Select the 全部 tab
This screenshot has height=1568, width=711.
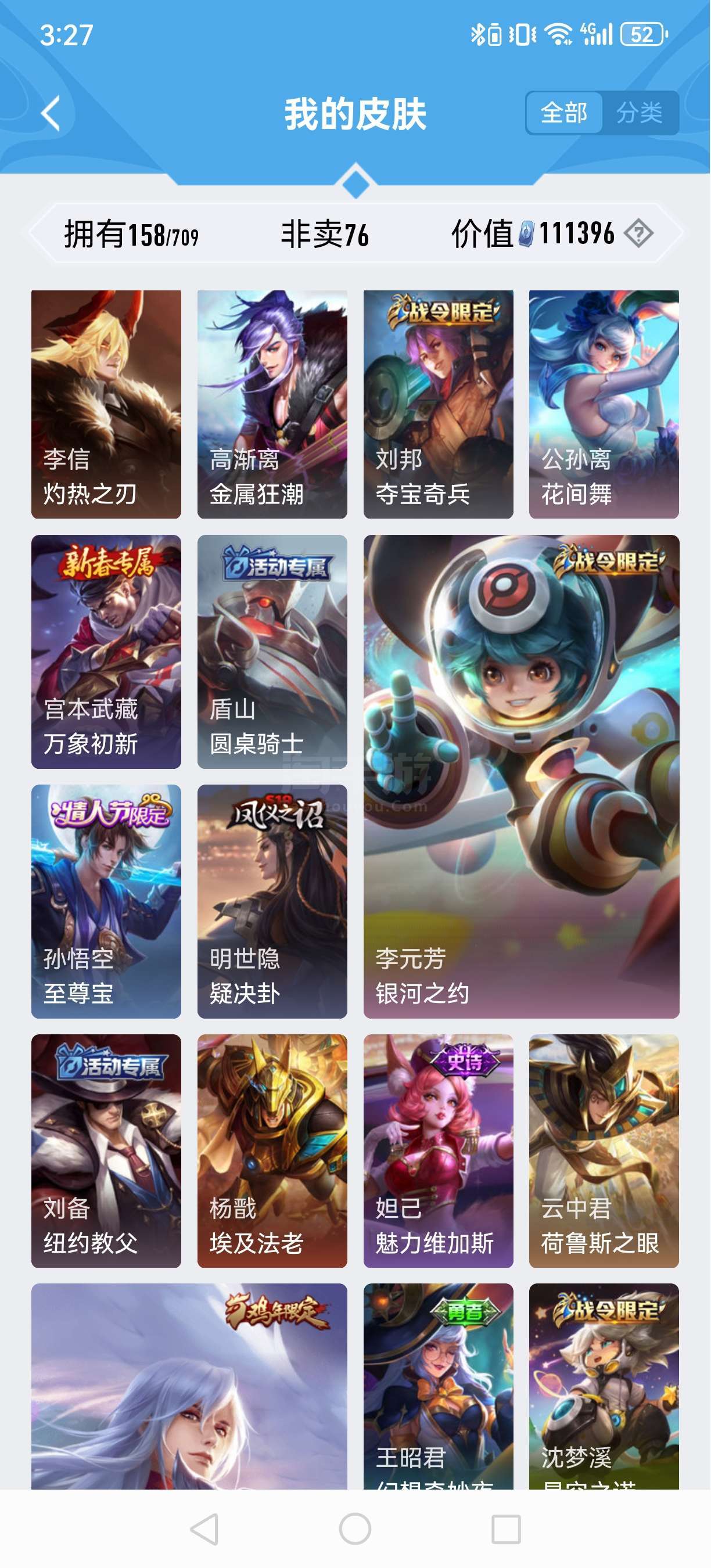564,113
